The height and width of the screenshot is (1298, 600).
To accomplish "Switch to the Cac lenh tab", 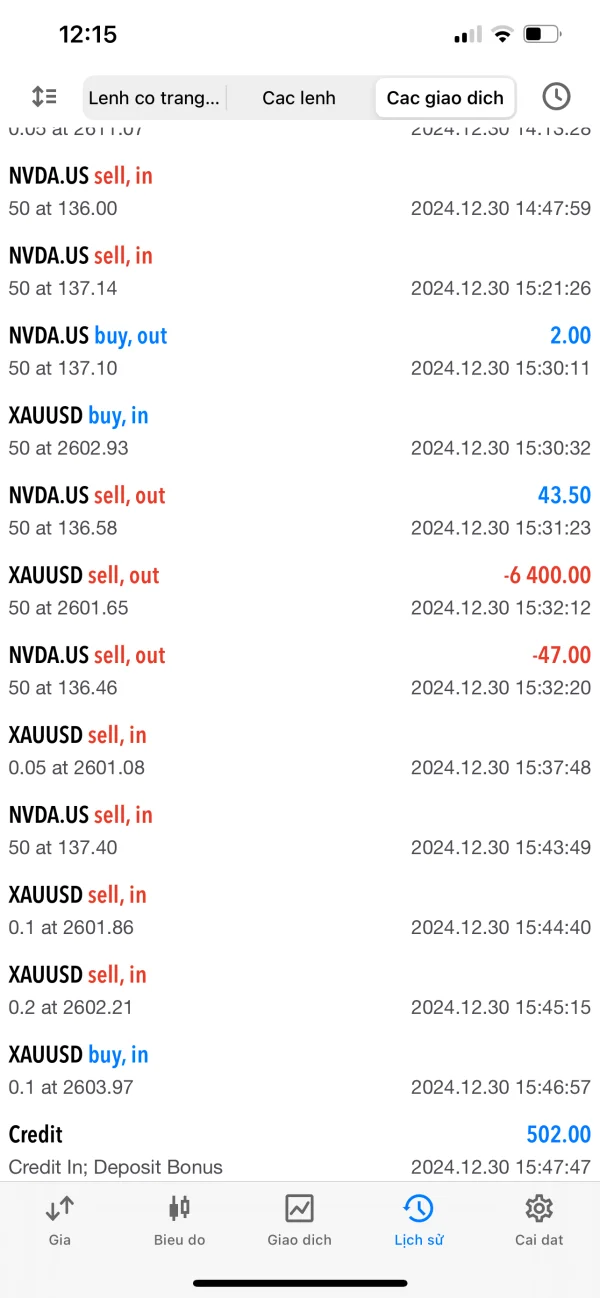I will click(x=299, y=98).
